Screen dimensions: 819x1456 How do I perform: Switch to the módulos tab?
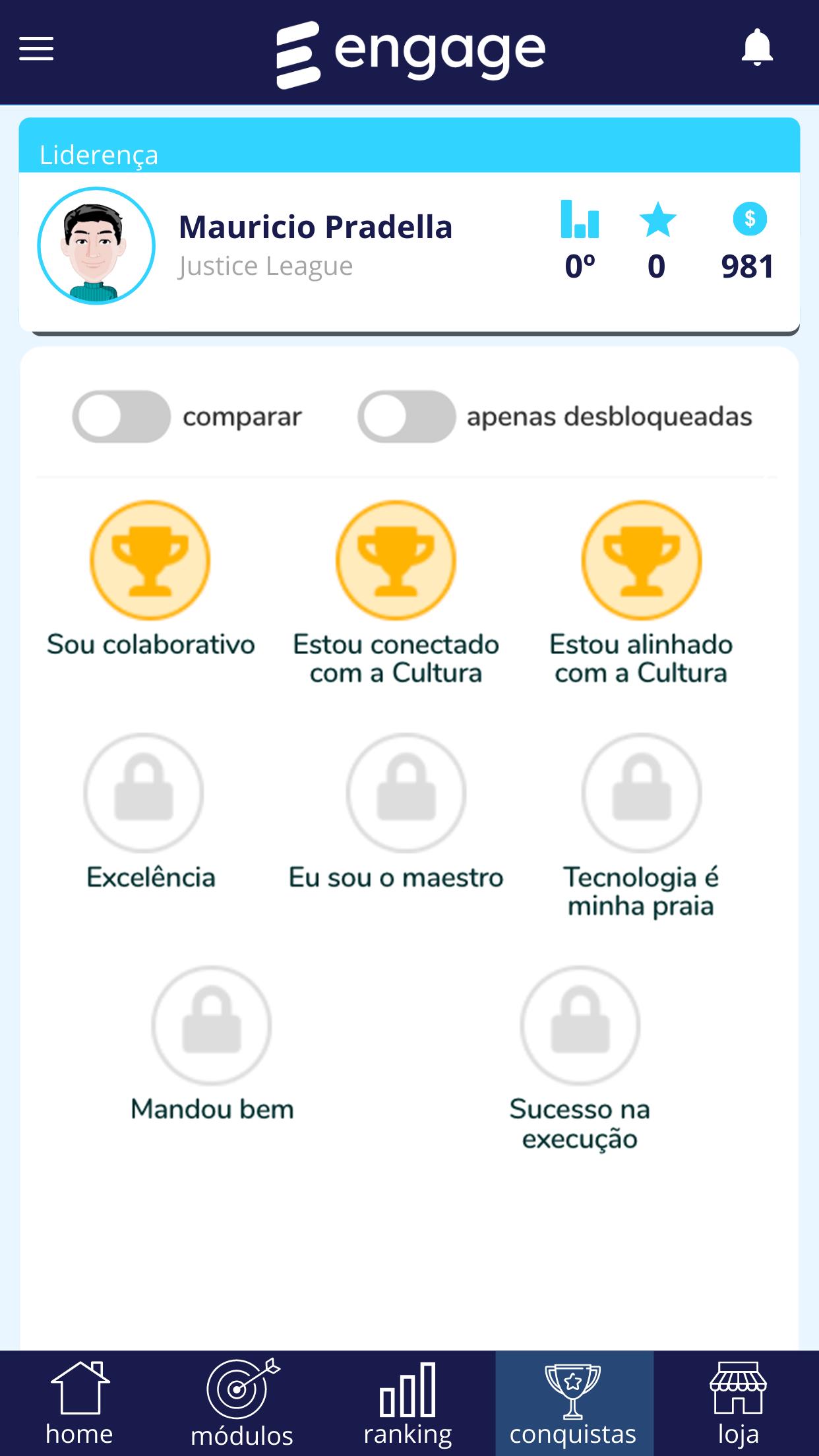pos(242,1403)
